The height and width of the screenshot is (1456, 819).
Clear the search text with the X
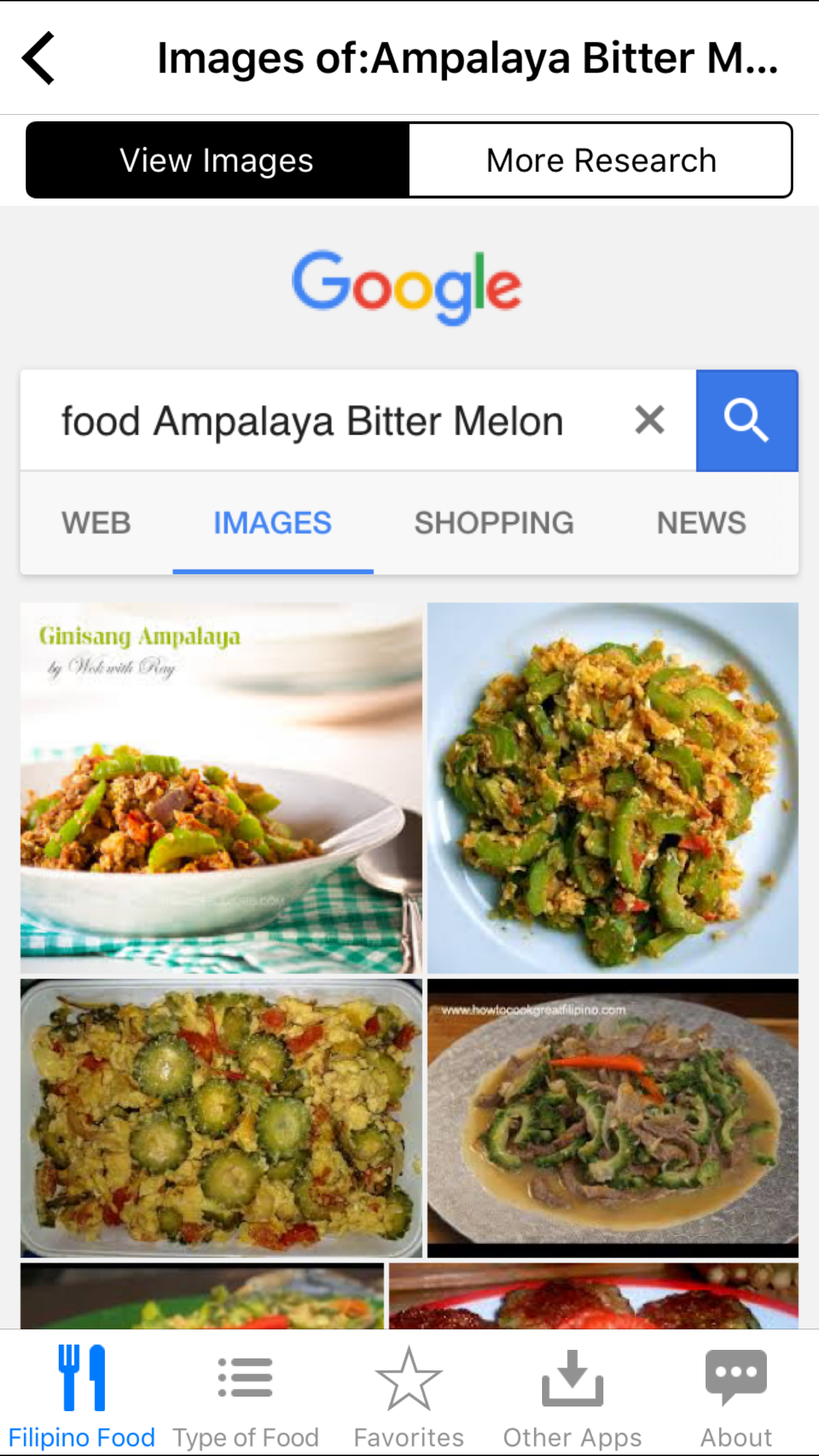[650, 420]
